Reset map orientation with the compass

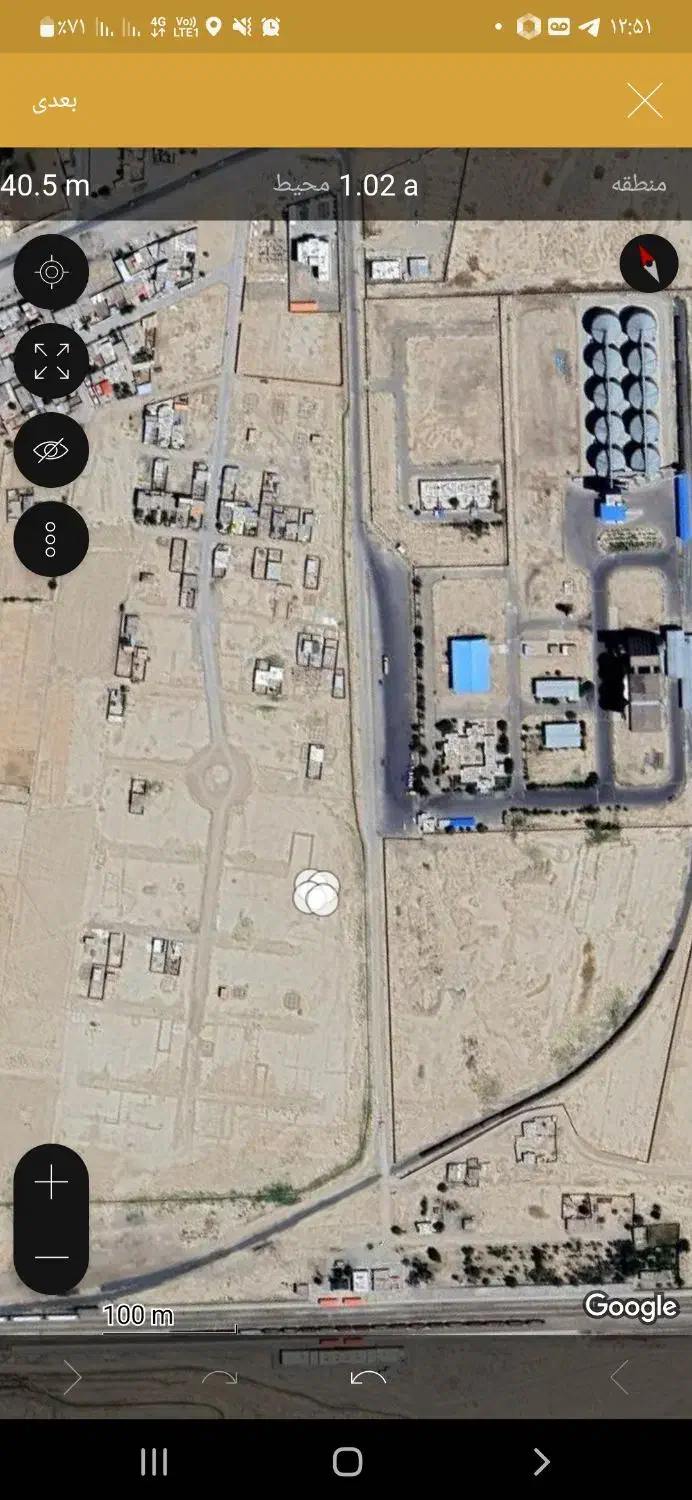pos(649,264)
